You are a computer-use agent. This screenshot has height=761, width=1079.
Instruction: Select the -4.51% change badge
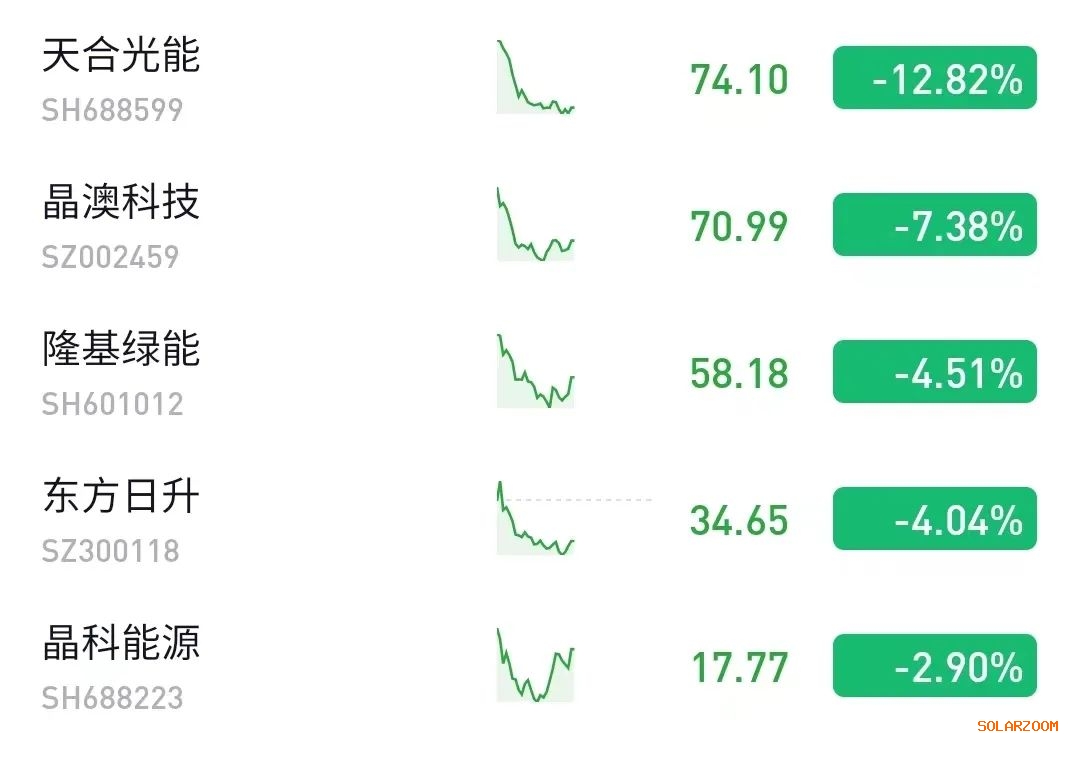[934, 372]
